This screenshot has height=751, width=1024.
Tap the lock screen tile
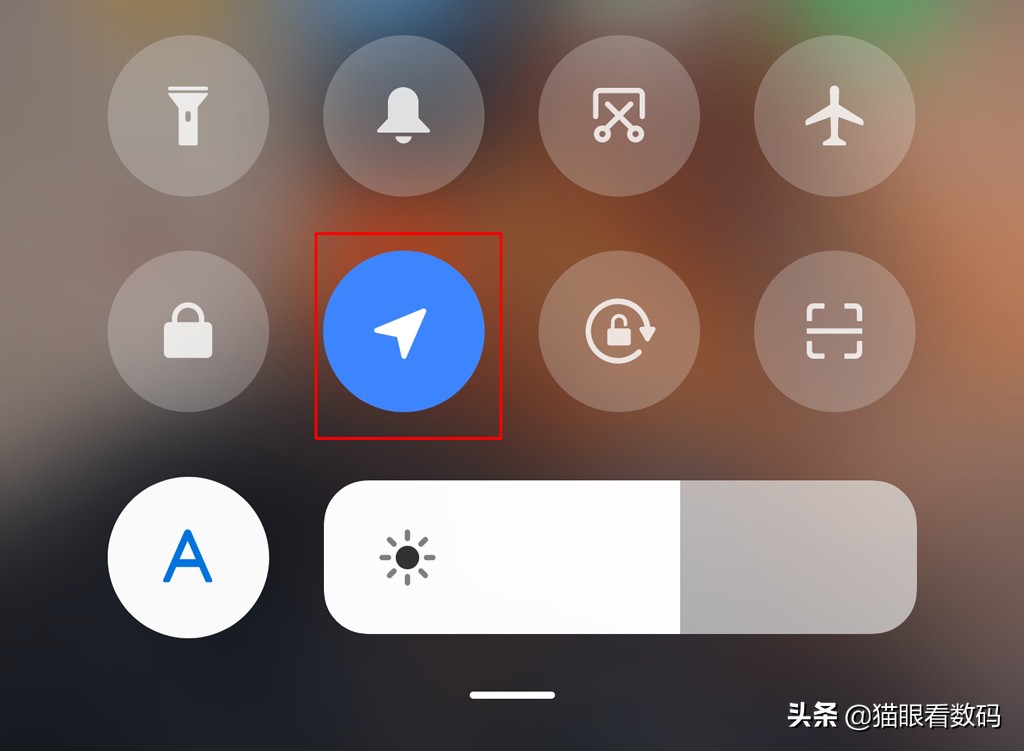pyautogui.click(x=188, y=331)
